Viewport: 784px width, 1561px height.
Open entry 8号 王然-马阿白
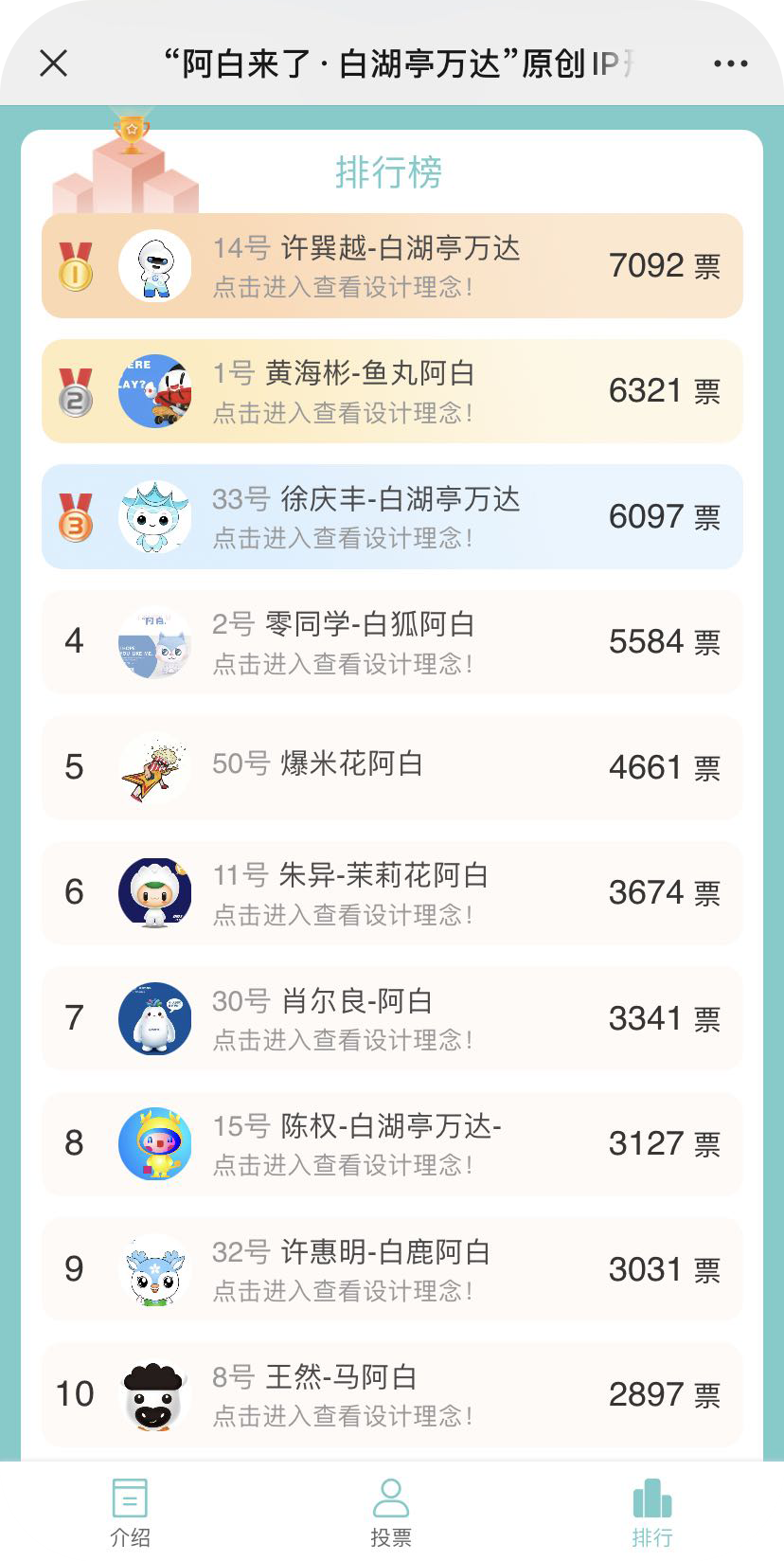point(392,1394)
